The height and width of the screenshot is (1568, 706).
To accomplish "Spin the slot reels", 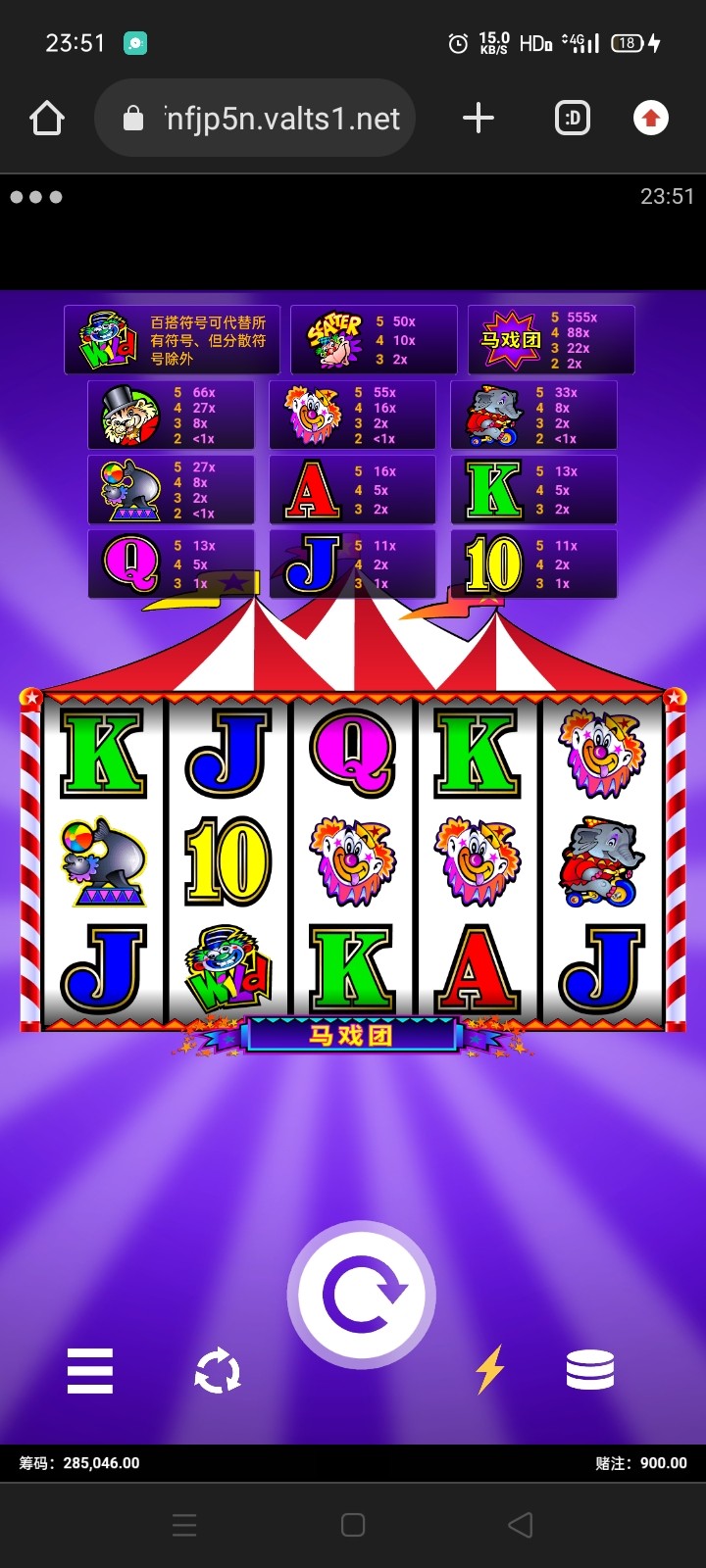I will click(x=362, y=1295).
